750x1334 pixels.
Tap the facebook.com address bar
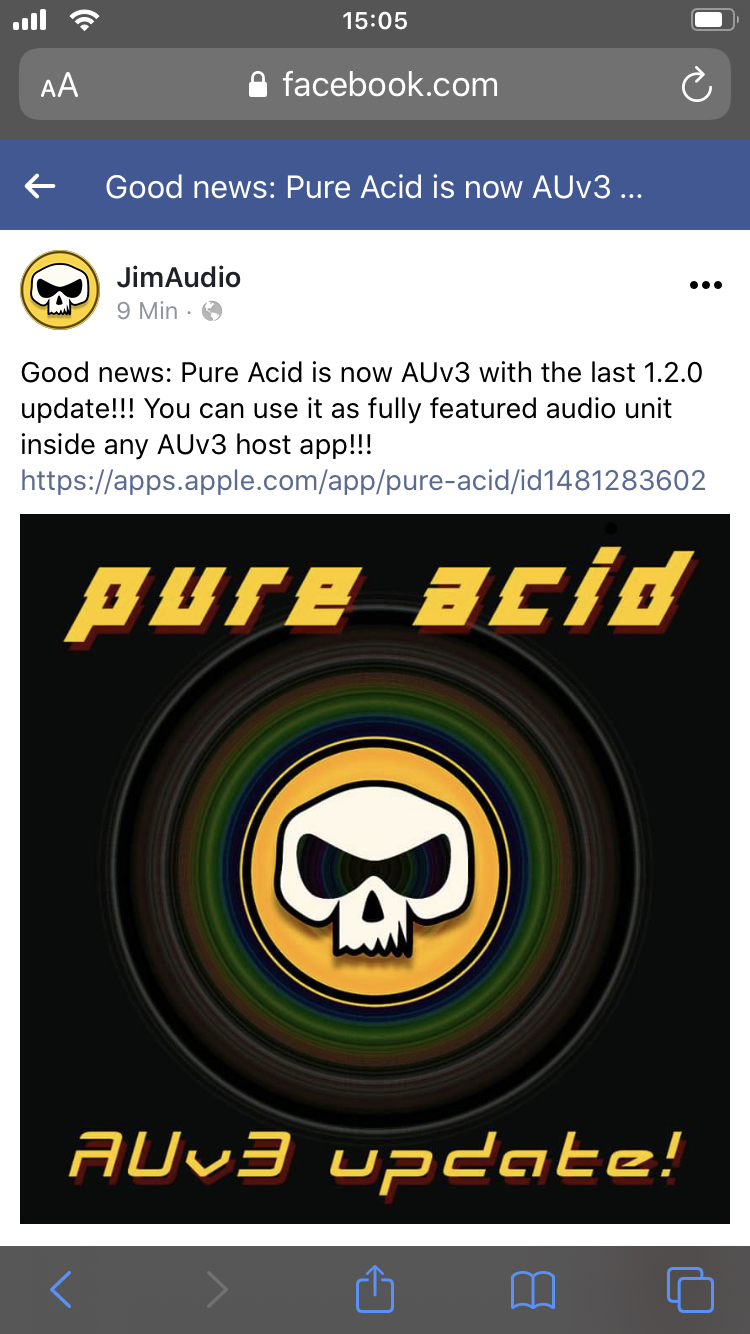coord(375,84)
